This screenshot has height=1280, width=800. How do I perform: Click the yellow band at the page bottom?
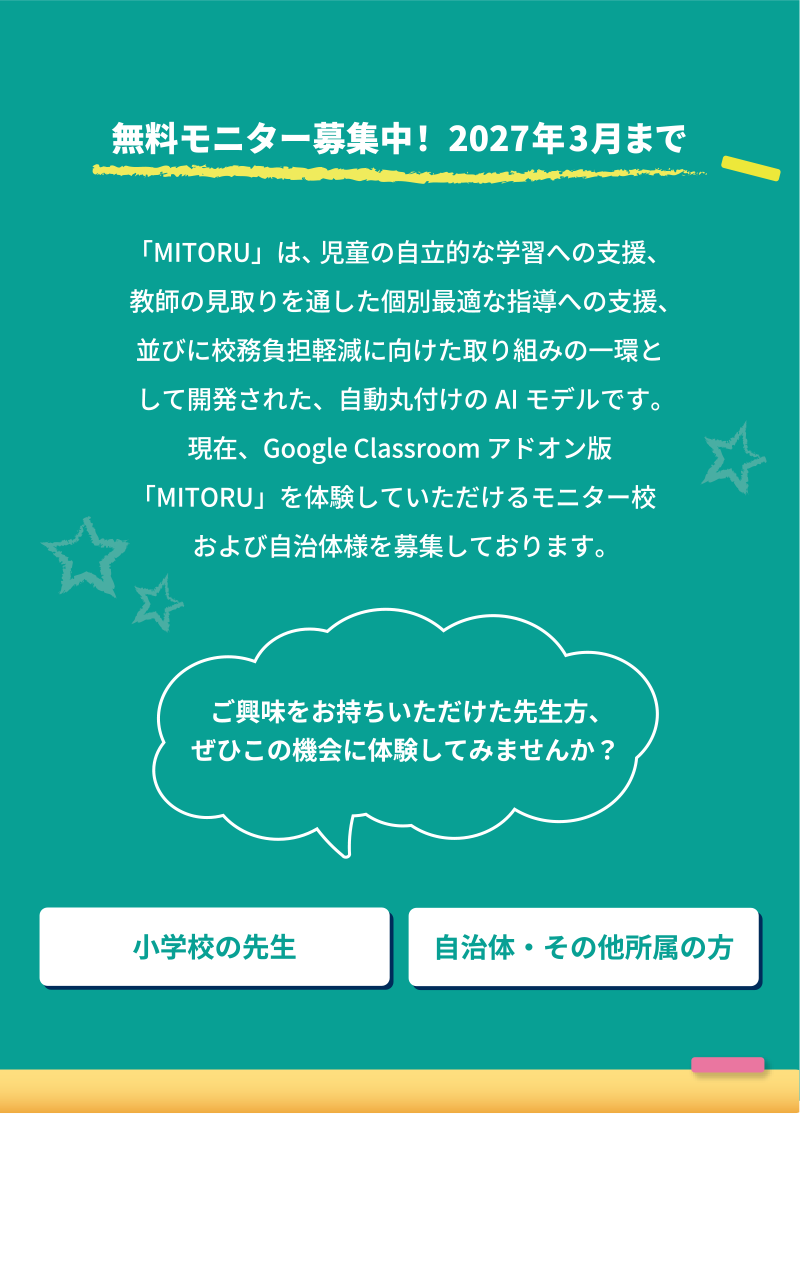pos(400,1090)
